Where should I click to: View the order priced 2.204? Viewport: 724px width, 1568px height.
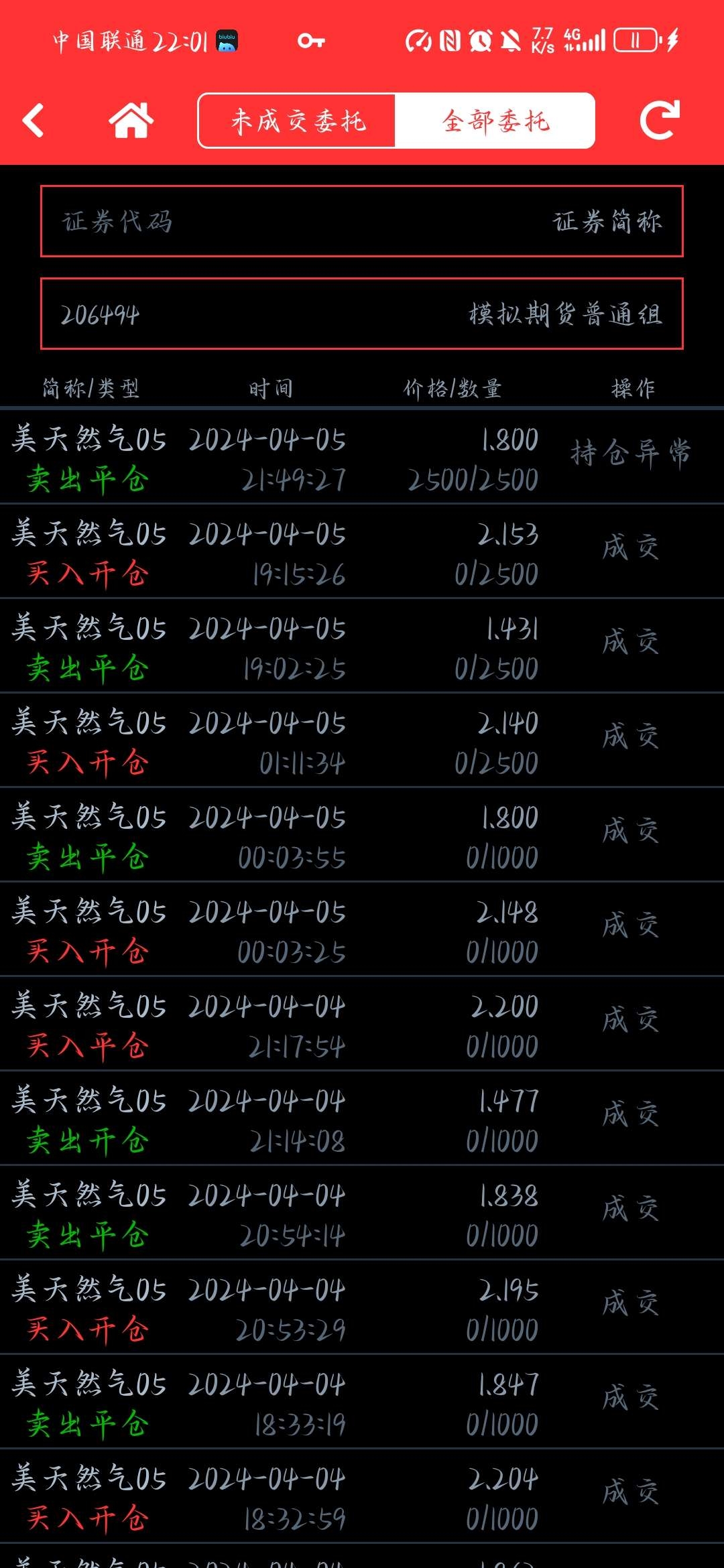click(x=362, y=1496)
